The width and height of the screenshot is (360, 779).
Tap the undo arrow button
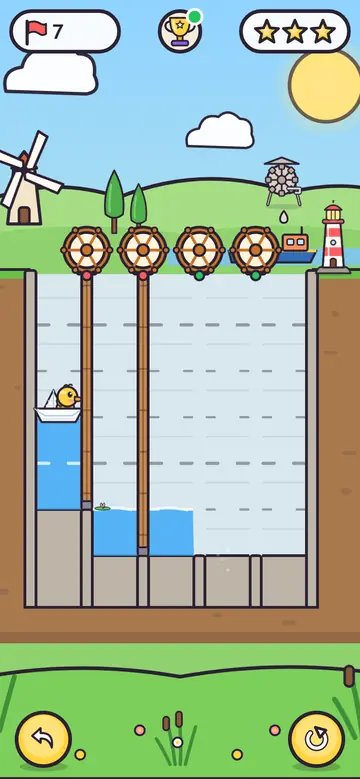tap(43, 739)
